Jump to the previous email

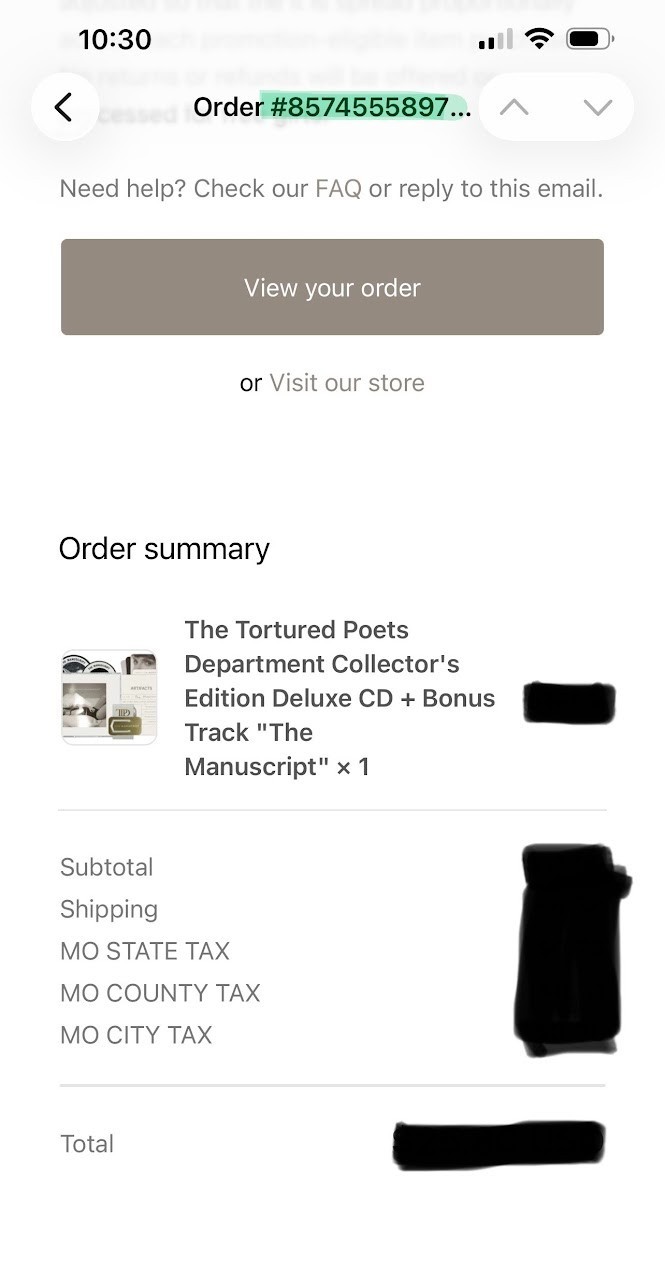click(x=514, y=107)
